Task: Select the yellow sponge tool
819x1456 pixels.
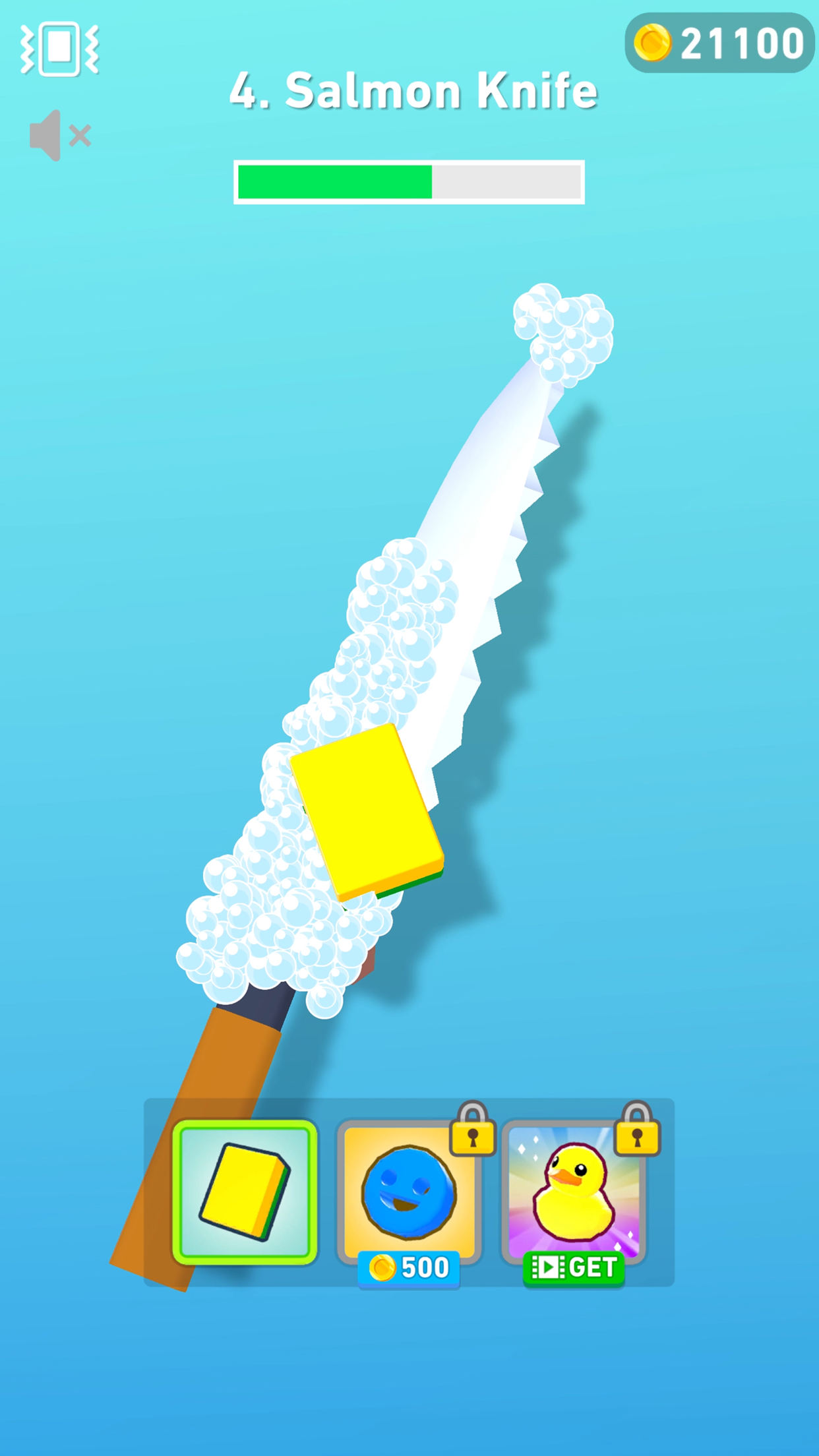Action: pyautogui.click(x=245, y=1192)
